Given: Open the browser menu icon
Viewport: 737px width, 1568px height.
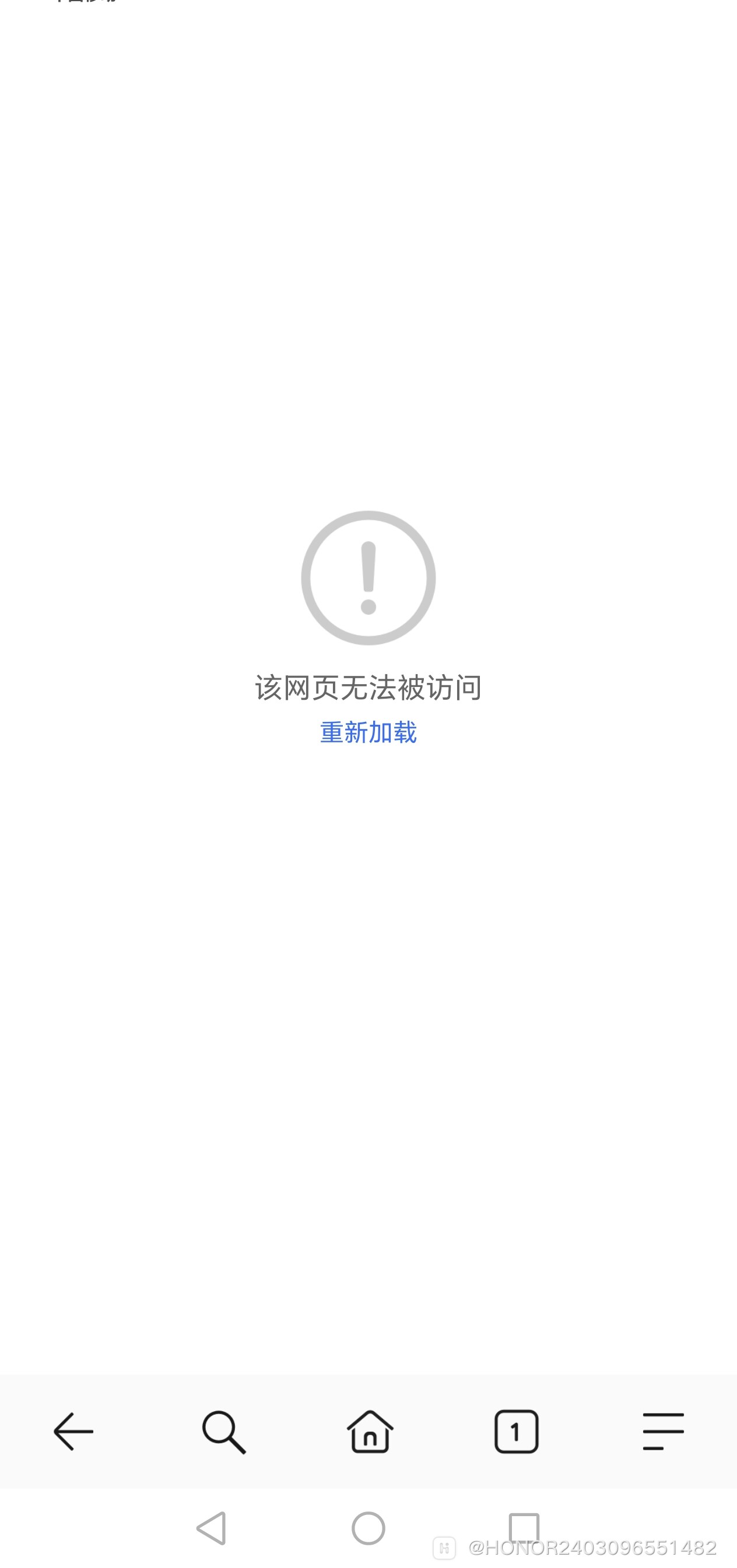Looking at the screenshot, I should pyautogui.click(x=663, y=1431).
